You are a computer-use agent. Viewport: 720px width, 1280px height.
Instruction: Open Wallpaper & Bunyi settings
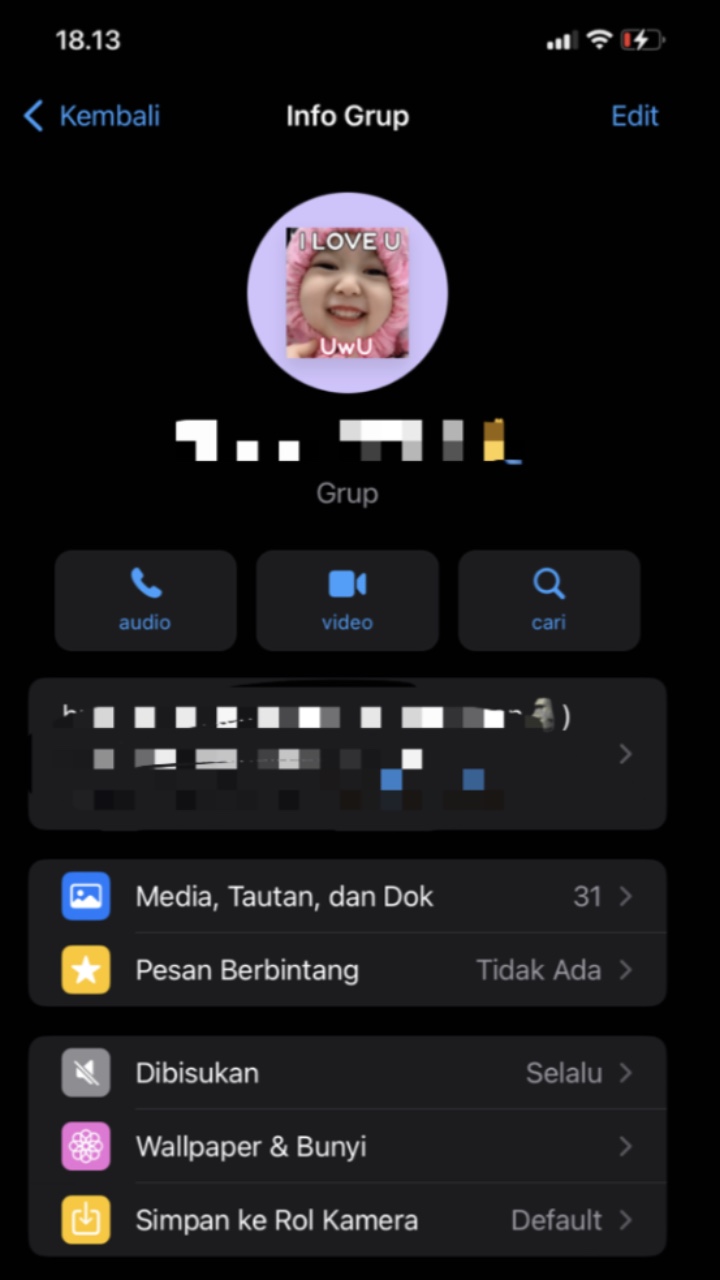[347, 1146]
